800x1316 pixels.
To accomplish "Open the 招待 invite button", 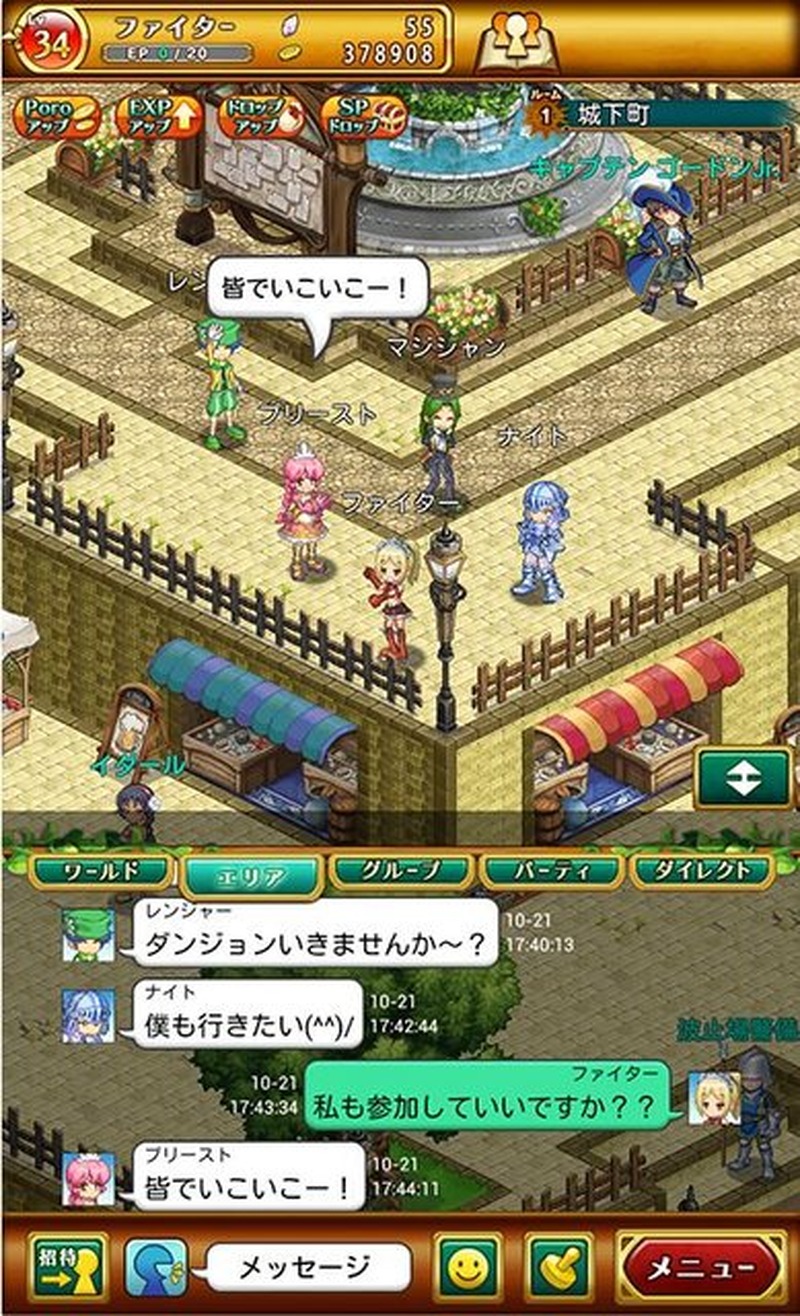I will click(x=66, y=1268).
